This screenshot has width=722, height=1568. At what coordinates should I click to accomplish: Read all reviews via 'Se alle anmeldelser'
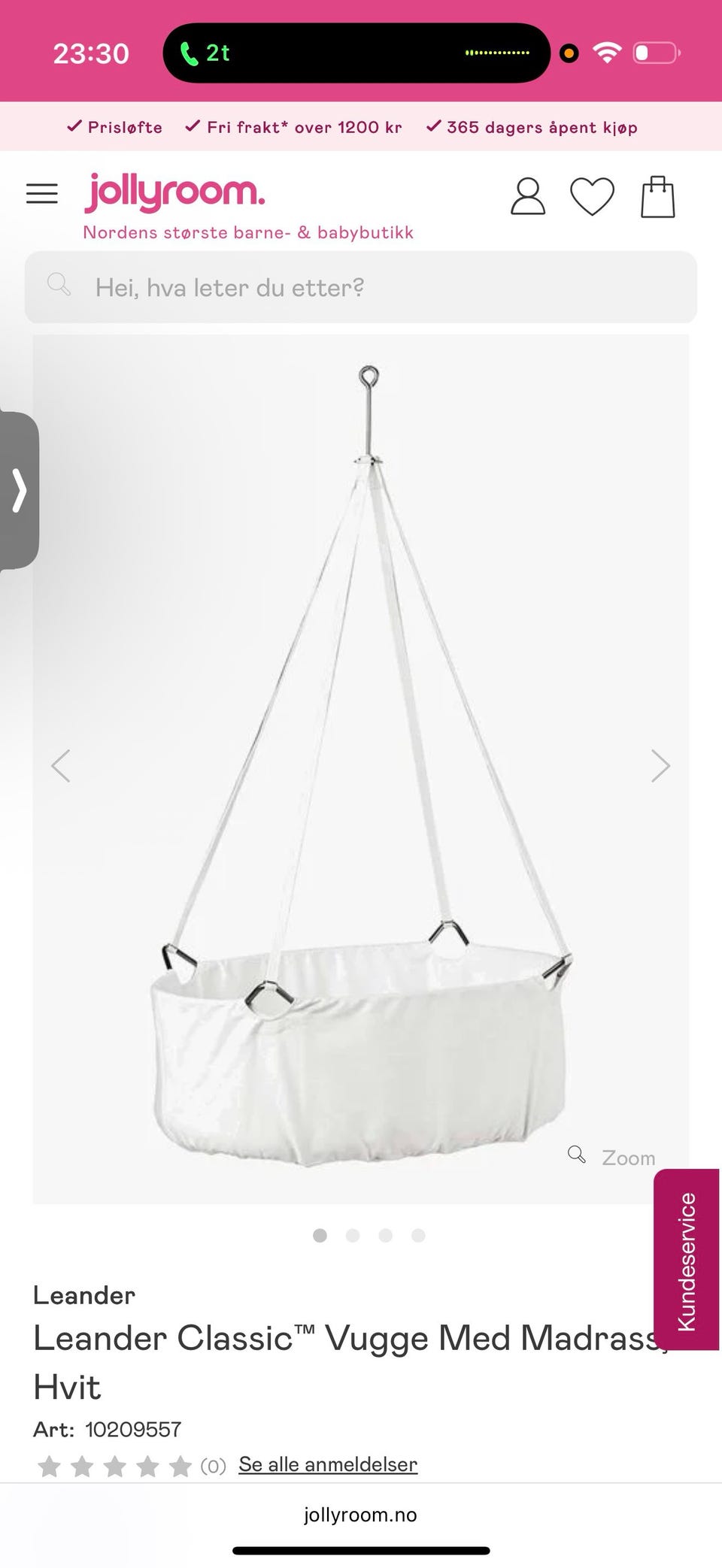[x=328, y=1464]
